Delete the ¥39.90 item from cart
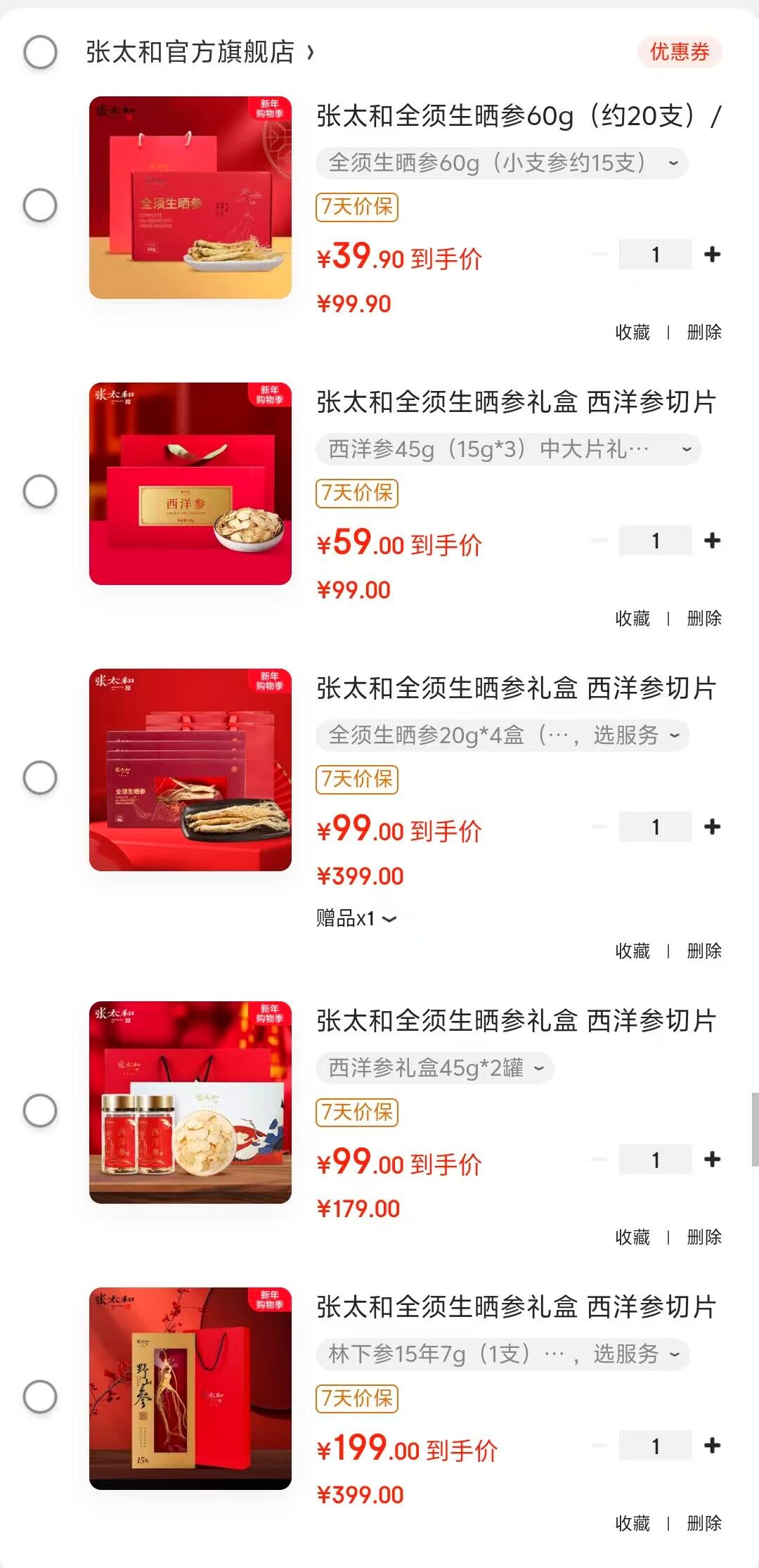The image size is (759, 1568). pos(703,332)
